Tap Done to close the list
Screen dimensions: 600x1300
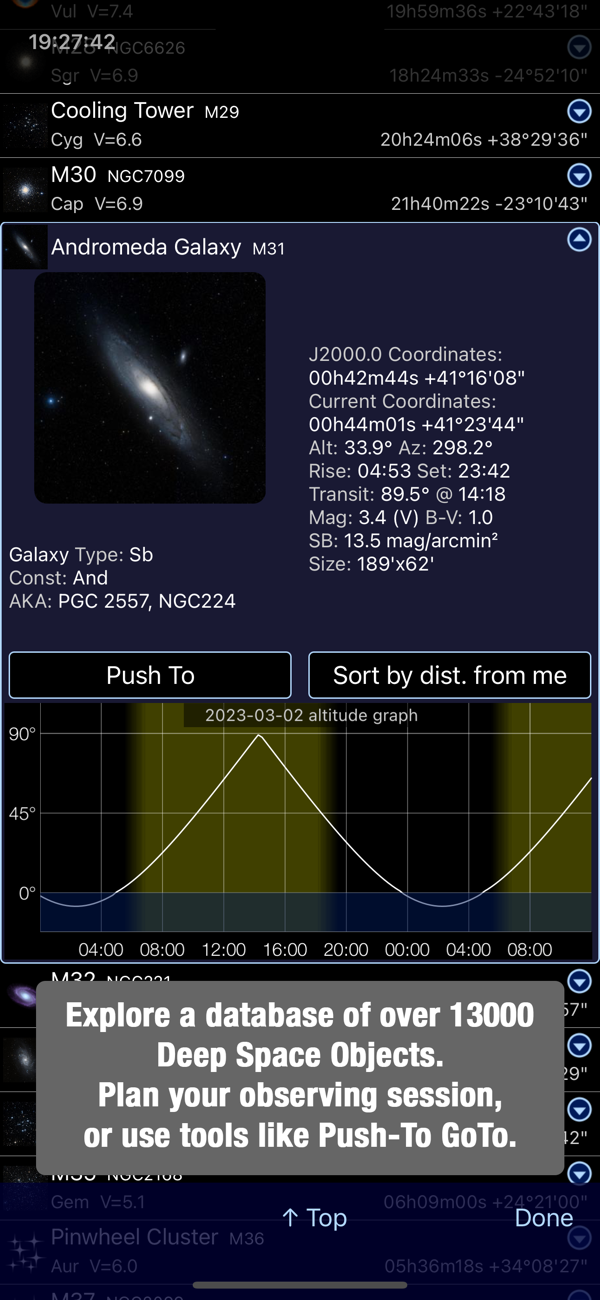[544, 1217]
